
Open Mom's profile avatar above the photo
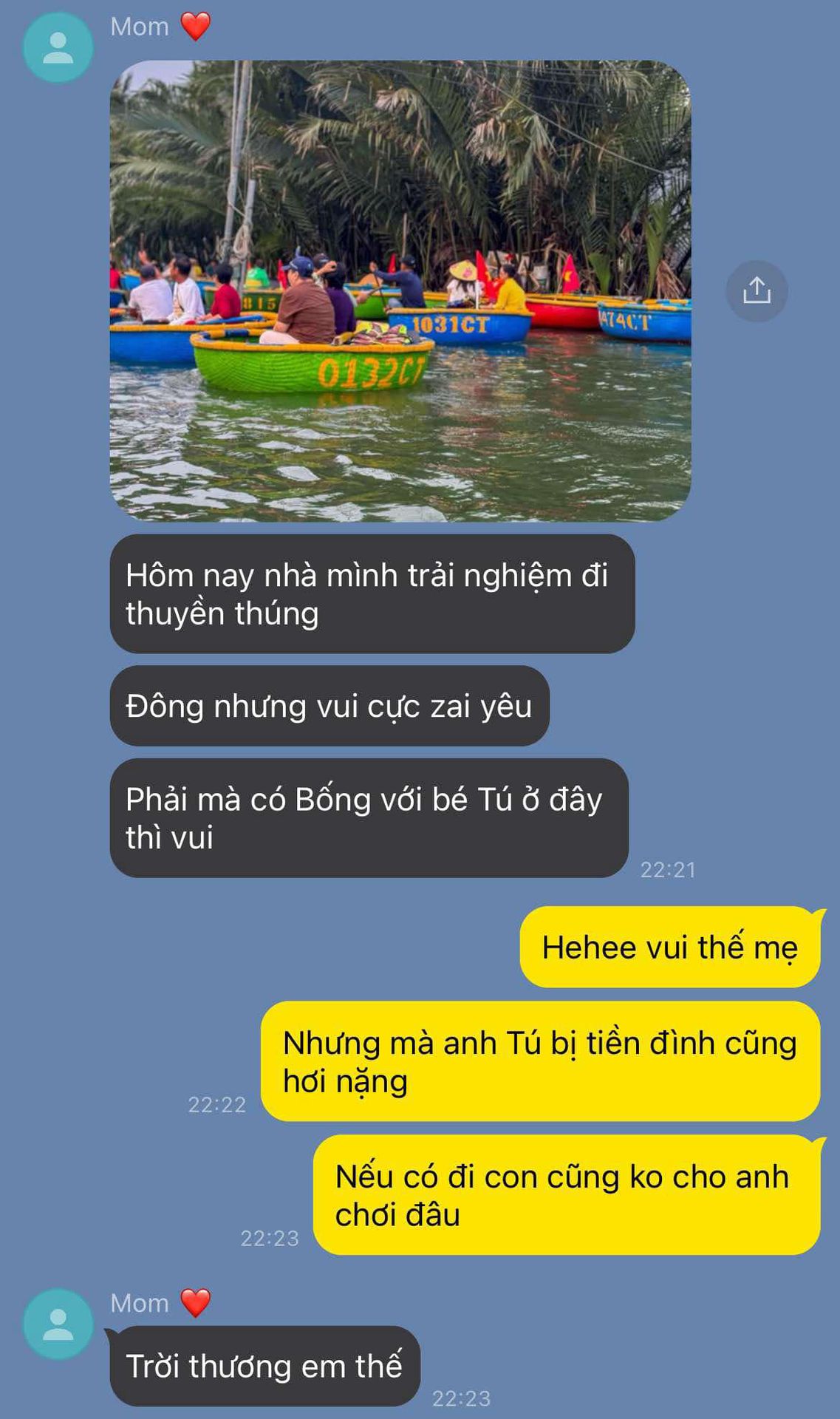point(58,47)
